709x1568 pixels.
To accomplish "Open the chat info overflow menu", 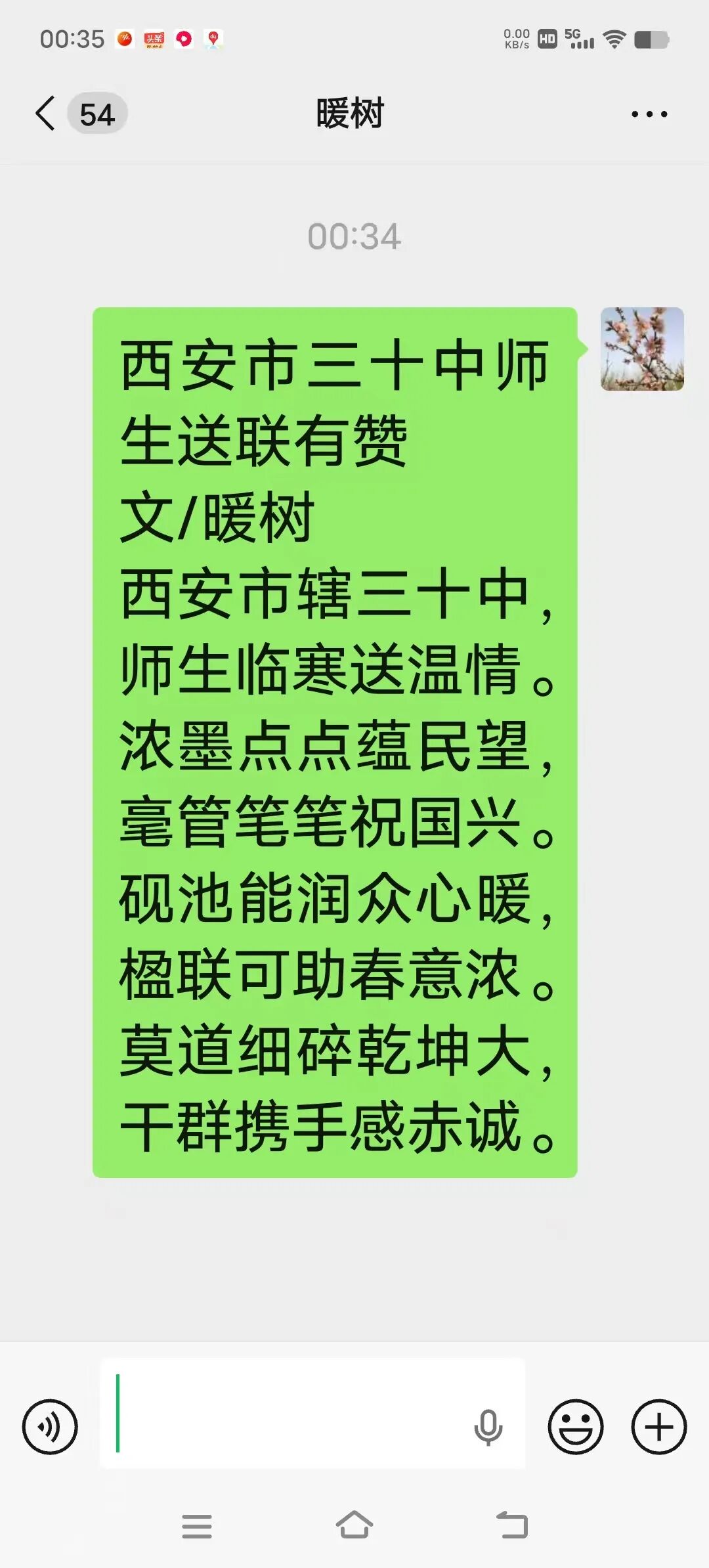I will click(649, 114).
